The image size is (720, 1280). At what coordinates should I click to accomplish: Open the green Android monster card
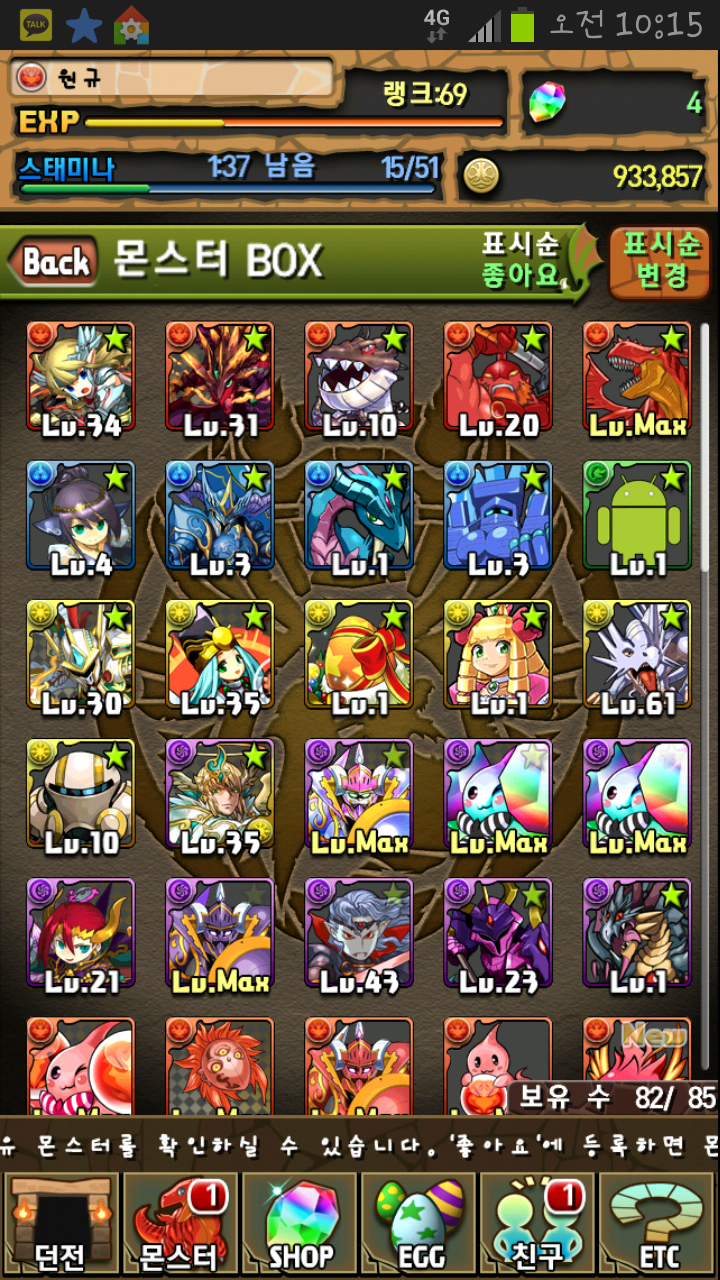tap(637, 517)
